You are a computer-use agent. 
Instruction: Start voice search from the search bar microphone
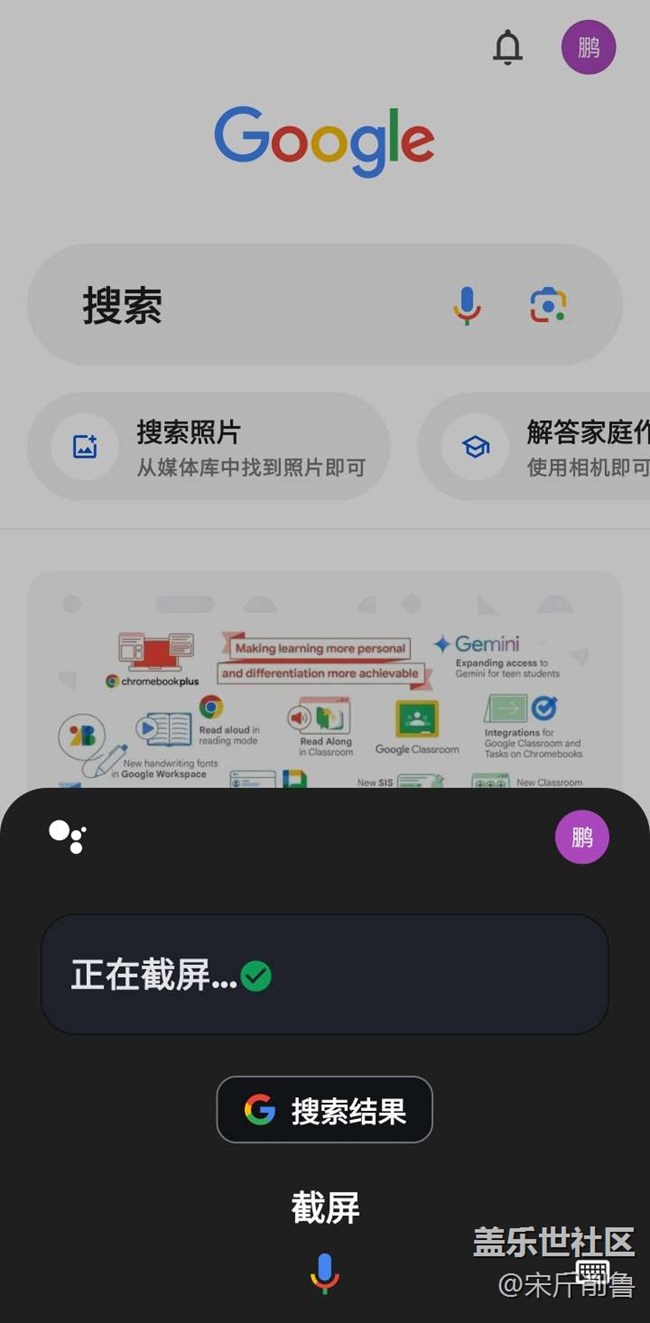[x=467, y=305]
